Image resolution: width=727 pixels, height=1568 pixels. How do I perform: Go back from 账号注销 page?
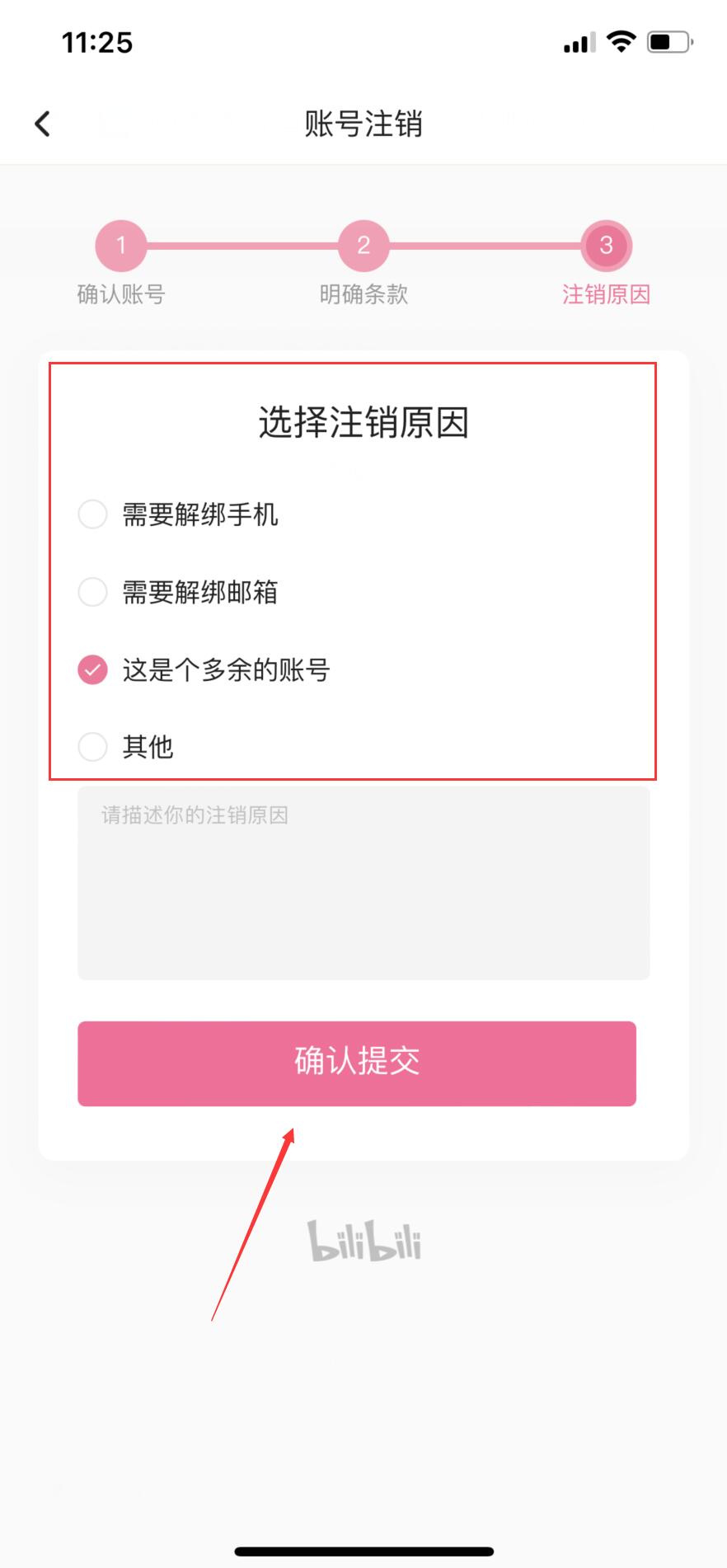pos(43,124)
